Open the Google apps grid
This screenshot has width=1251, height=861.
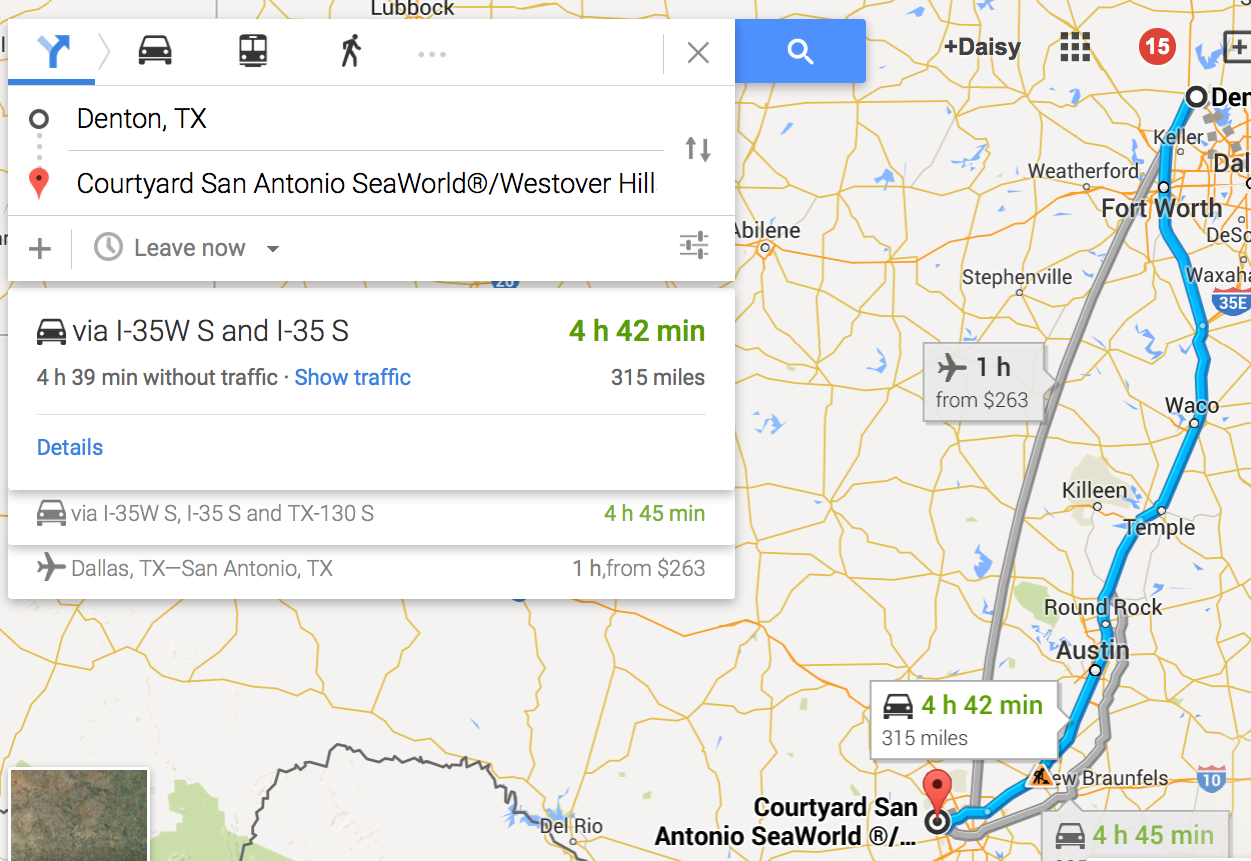[1075, 46]
